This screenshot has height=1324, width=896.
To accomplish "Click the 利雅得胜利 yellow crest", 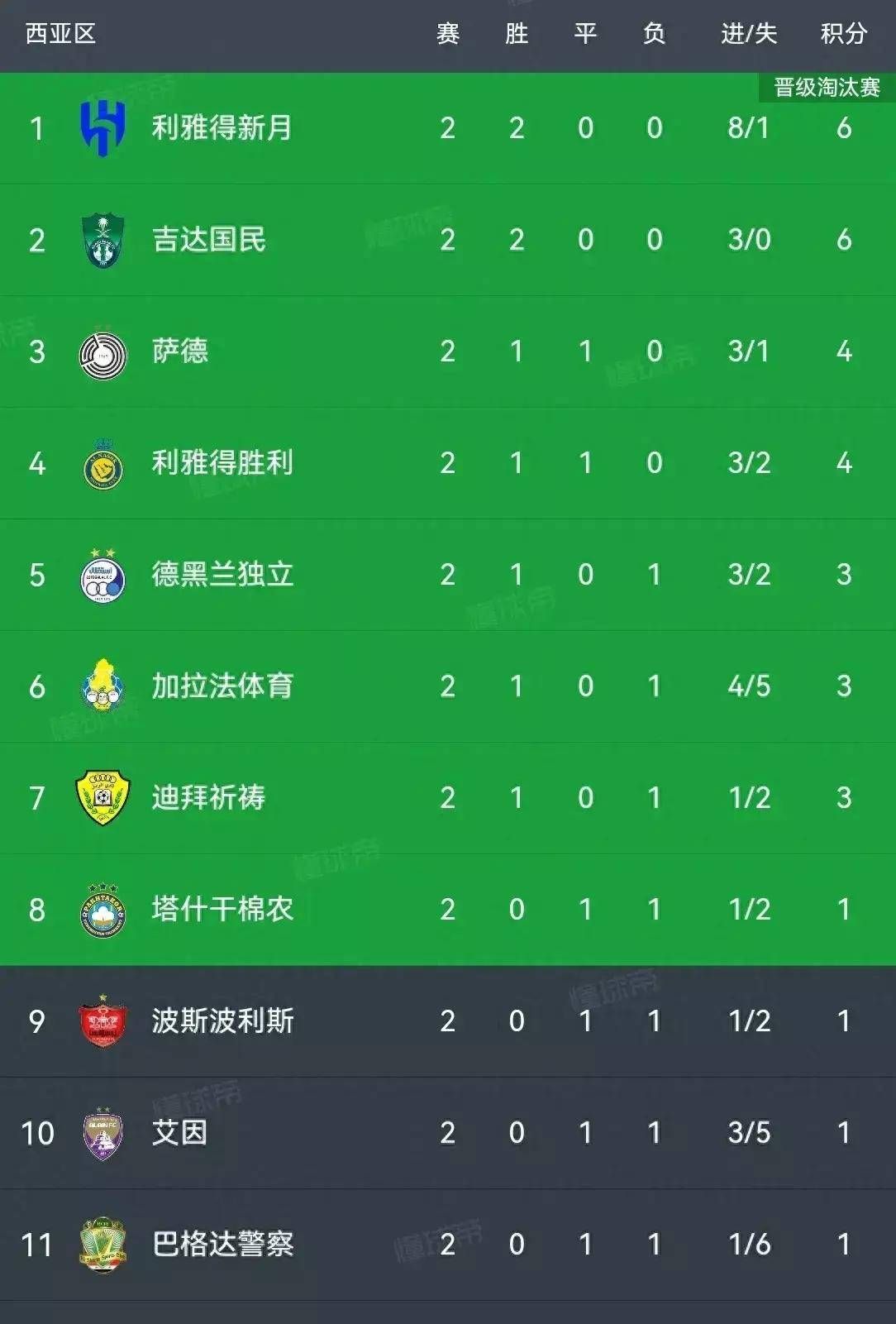I will coord(102,463).
